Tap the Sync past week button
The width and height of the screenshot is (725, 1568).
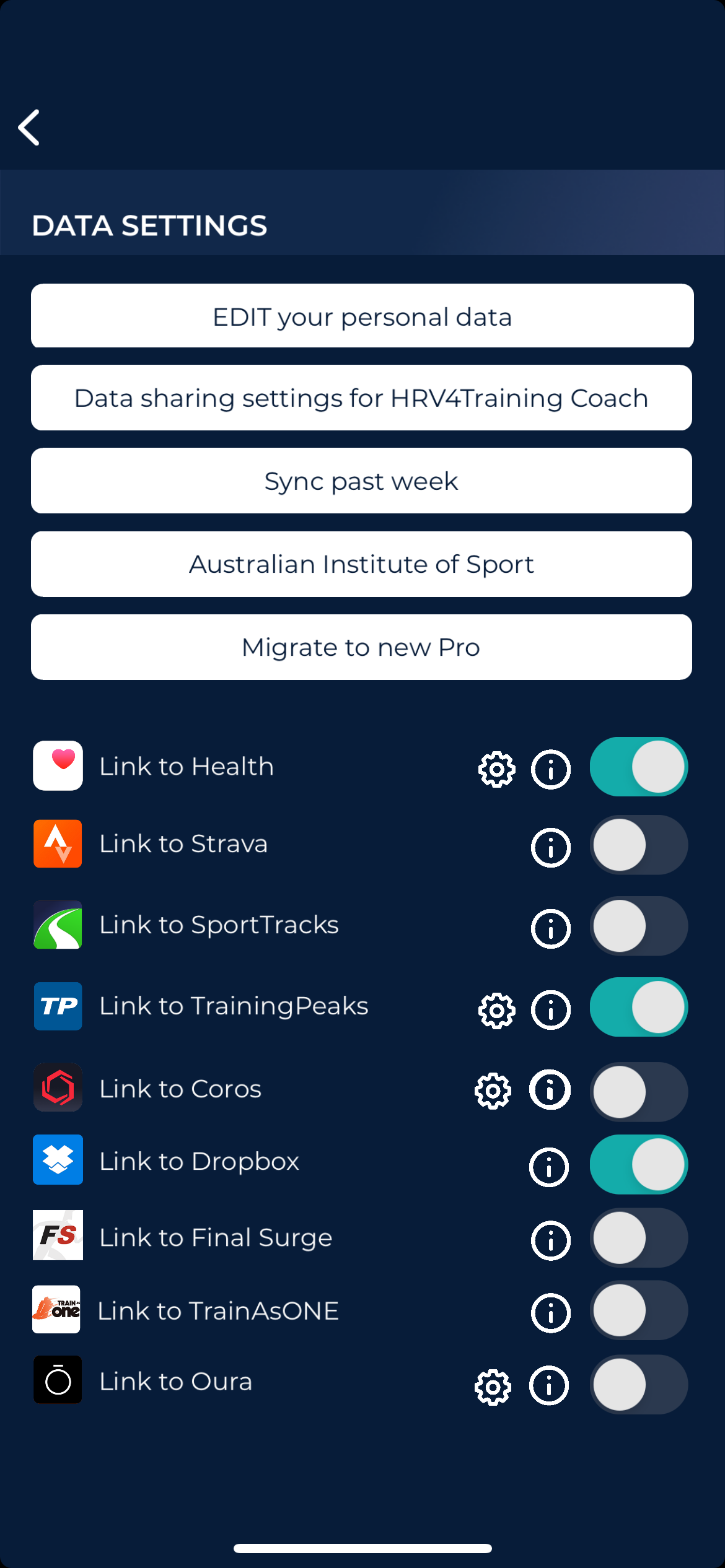[361, 481]
